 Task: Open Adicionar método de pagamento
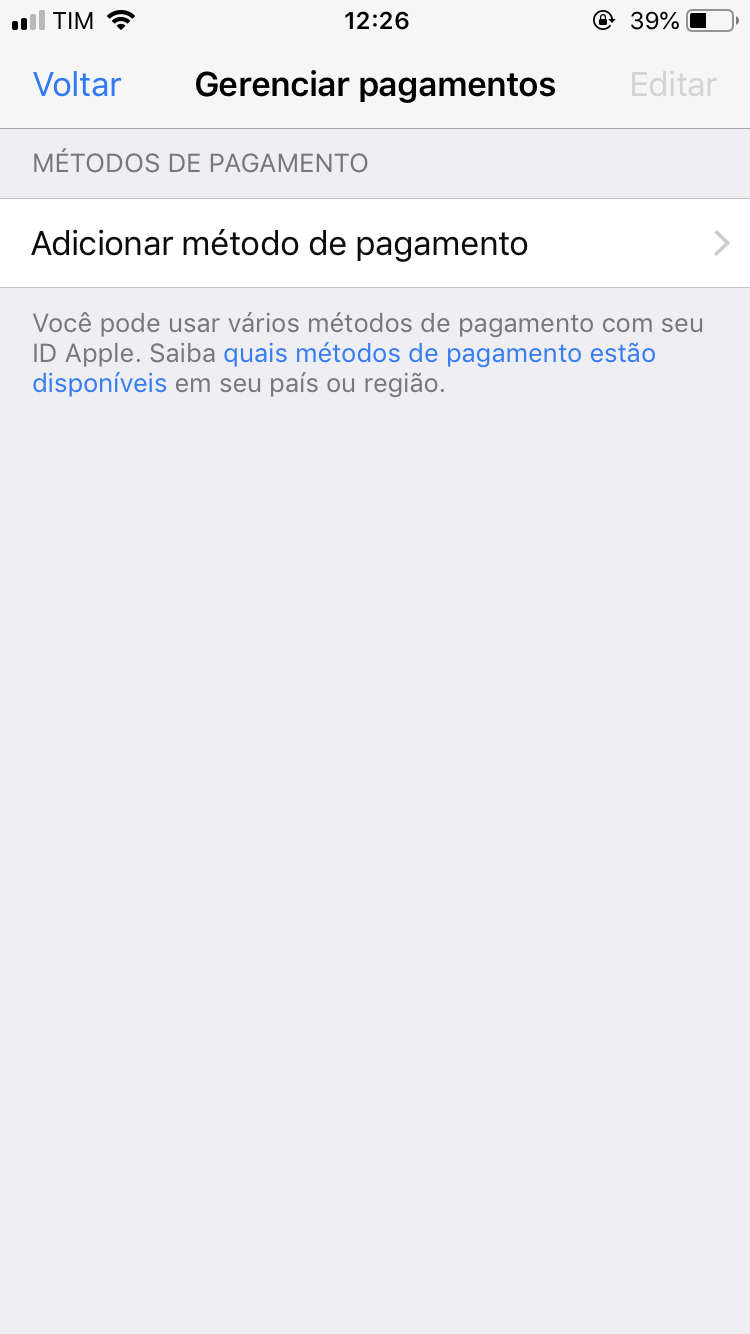coord(375,243)
